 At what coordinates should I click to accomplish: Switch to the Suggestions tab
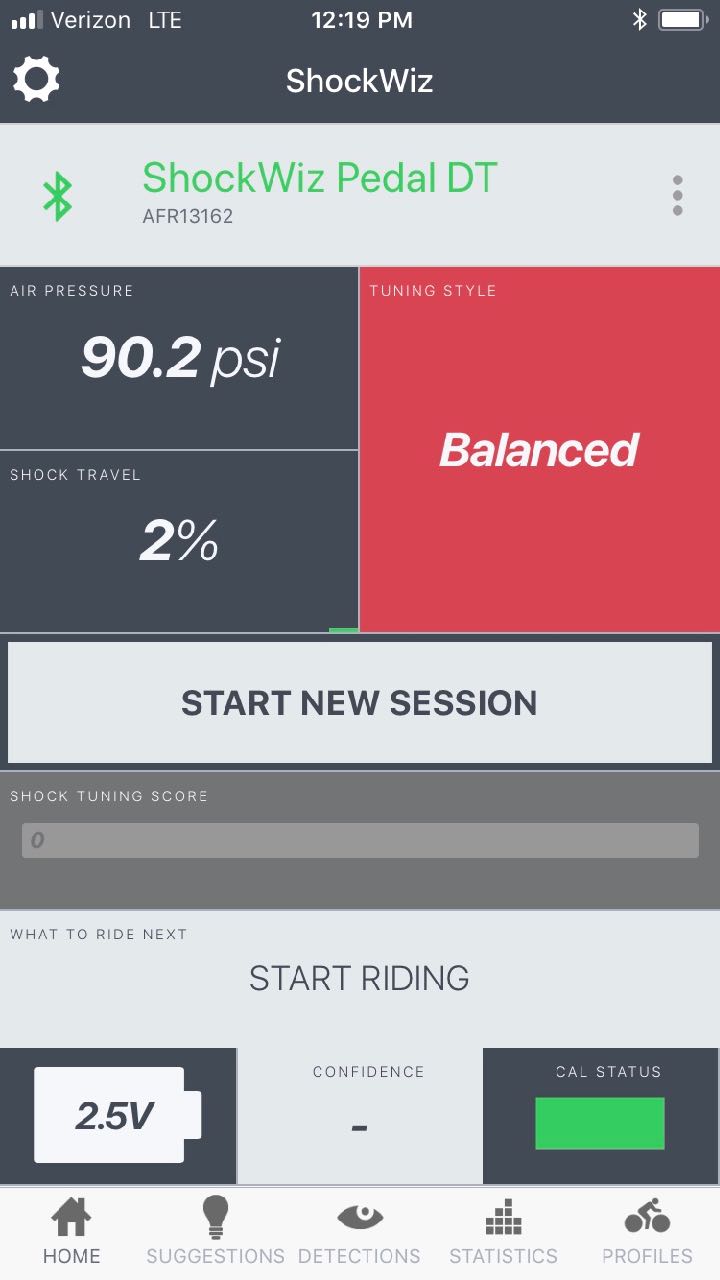pyautogui.click(x=216, y=1231)
